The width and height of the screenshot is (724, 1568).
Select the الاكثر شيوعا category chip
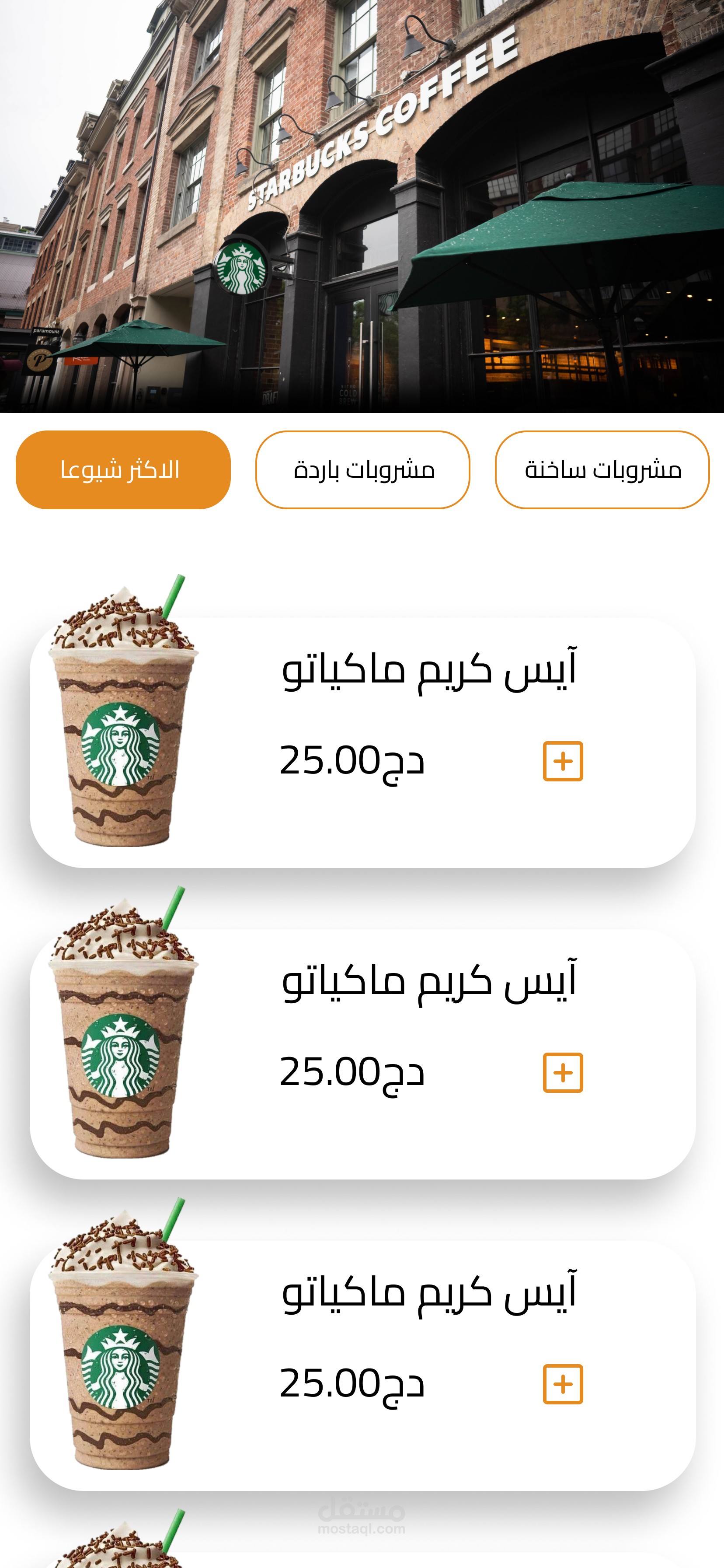[x=123, y=470]
